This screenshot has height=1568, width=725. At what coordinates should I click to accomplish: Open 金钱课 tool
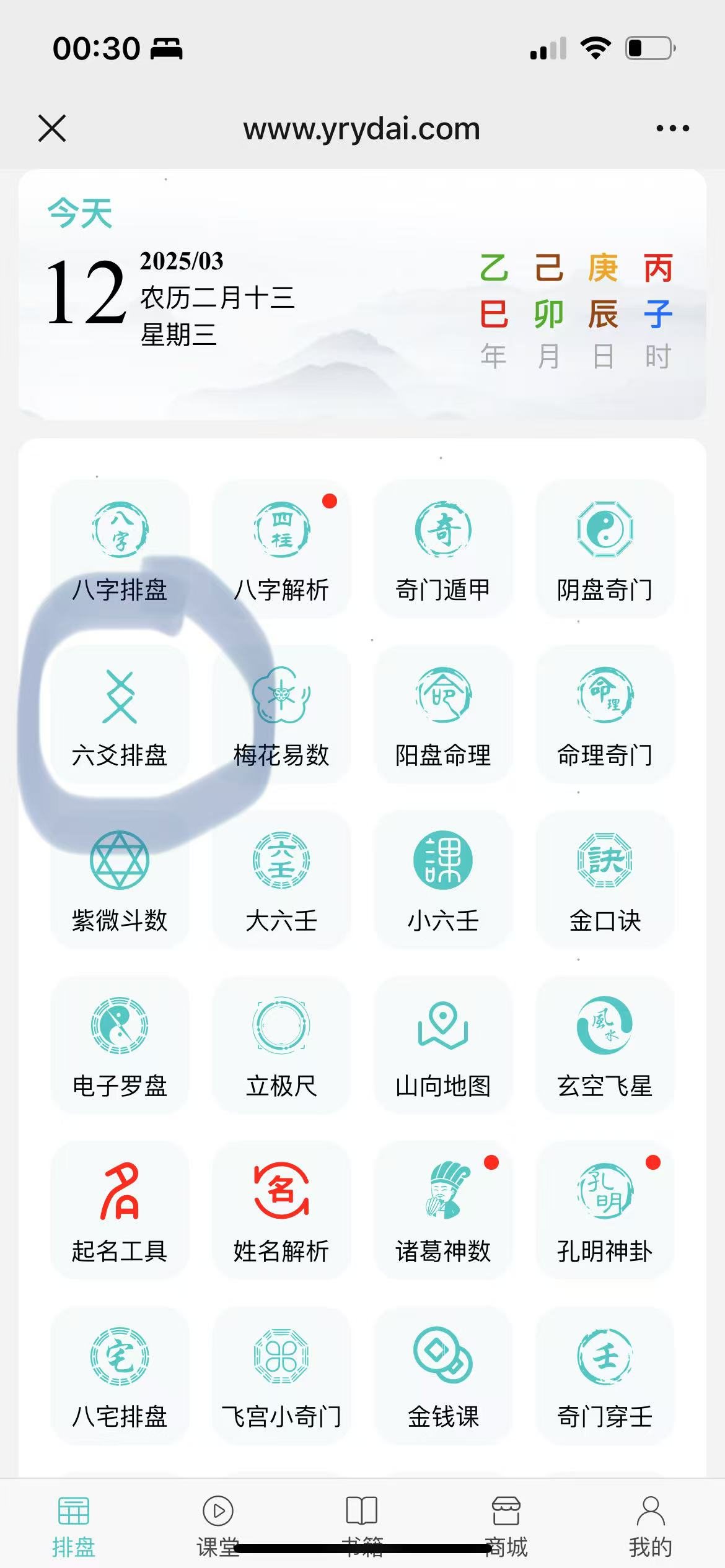coord(443,1375)
